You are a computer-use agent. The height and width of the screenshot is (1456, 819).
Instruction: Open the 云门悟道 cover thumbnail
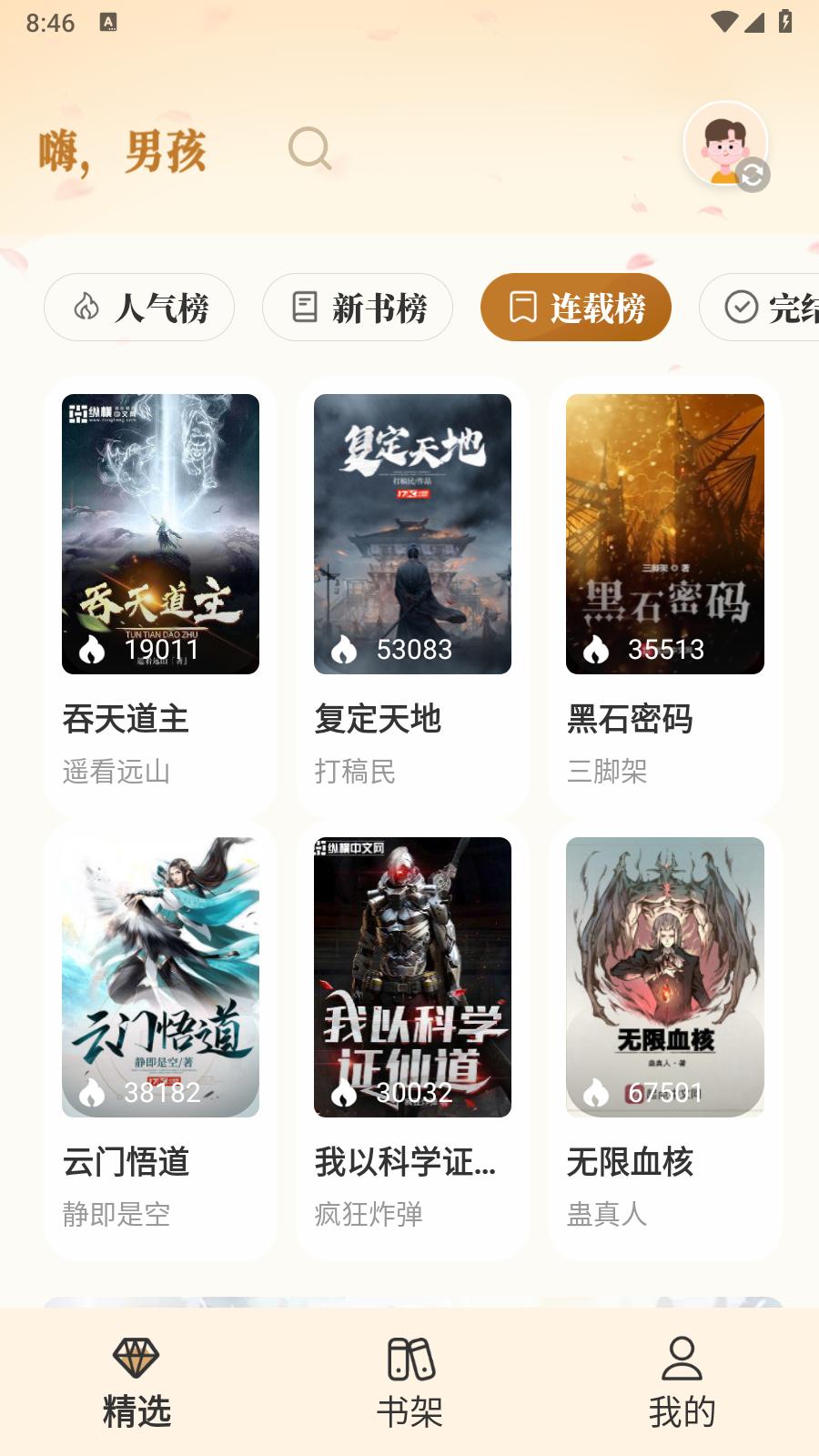coord(160,976)
